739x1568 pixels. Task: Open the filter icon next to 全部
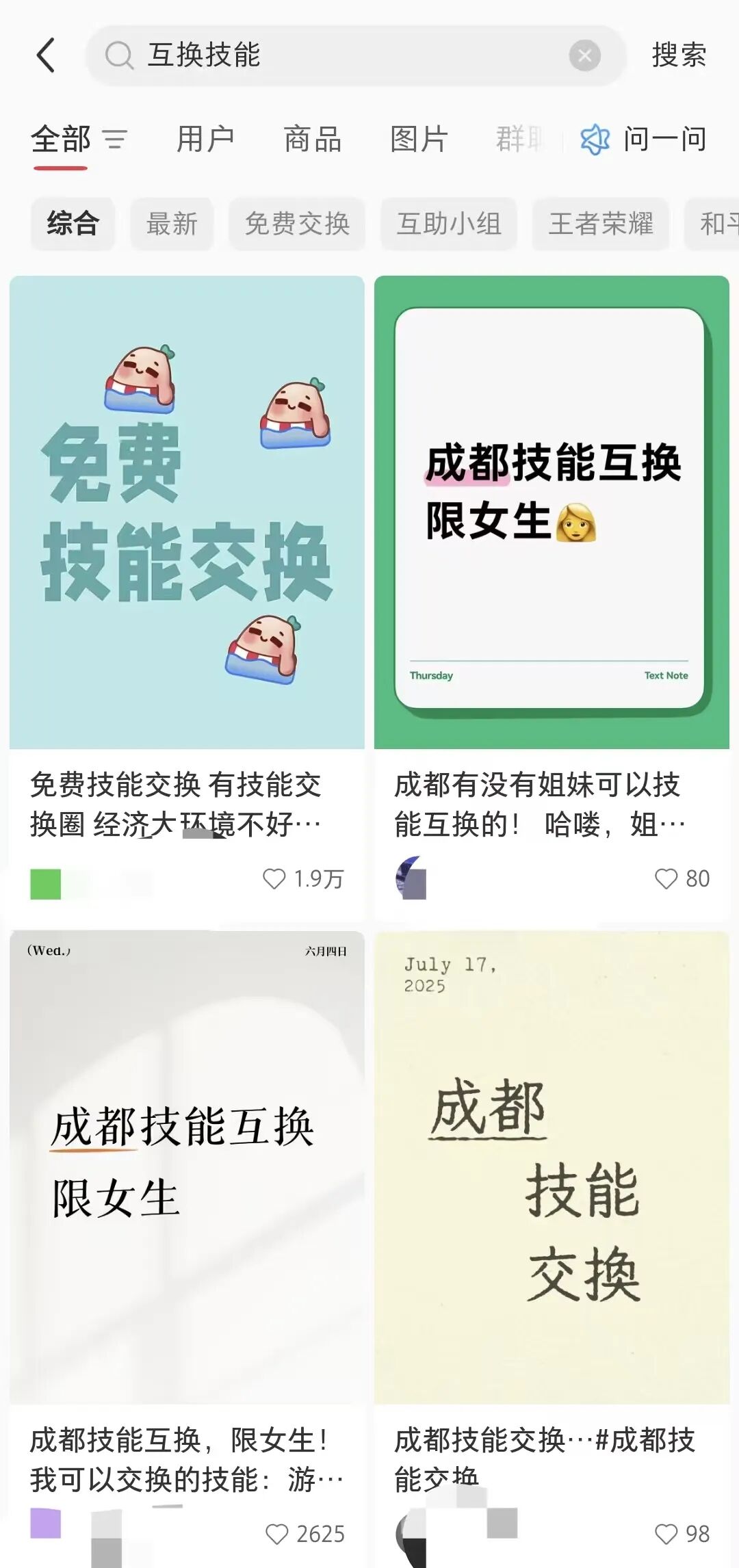coord(115,140)
